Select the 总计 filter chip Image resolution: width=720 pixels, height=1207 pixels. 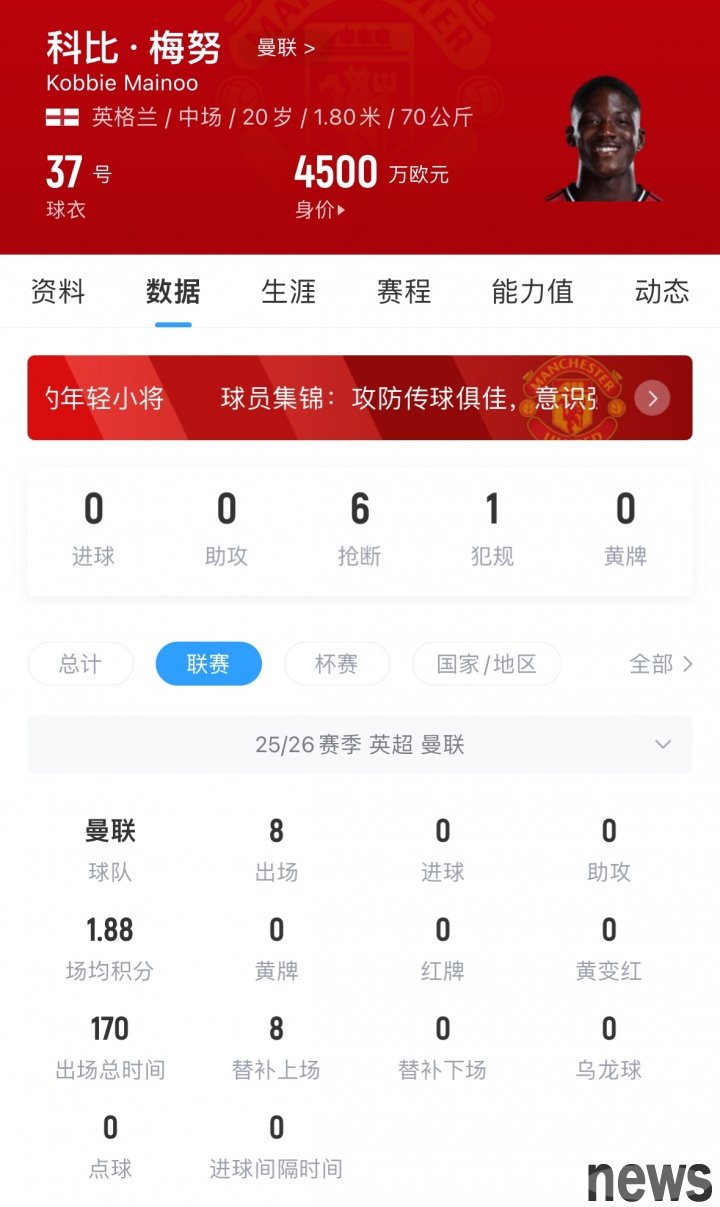(80, 664)
